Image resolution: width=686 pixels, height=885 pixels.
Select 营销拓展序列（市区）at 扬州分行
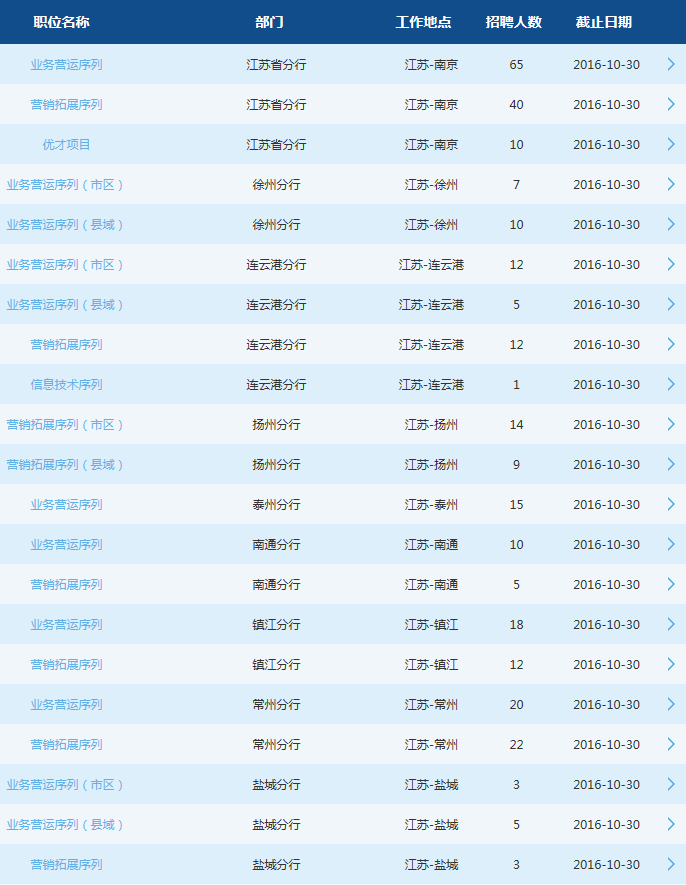click(66, 425)
